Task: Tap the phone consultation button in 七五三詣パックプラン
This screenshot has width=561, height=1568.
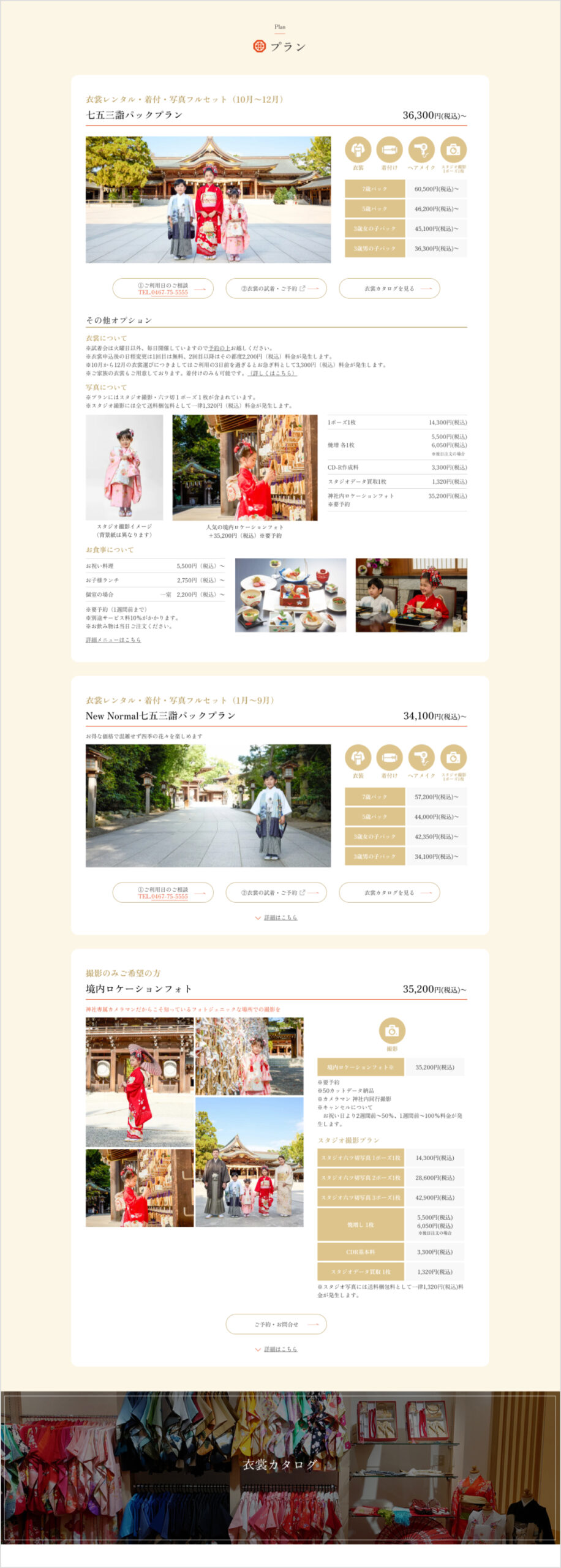Action: tap(163, 288)
